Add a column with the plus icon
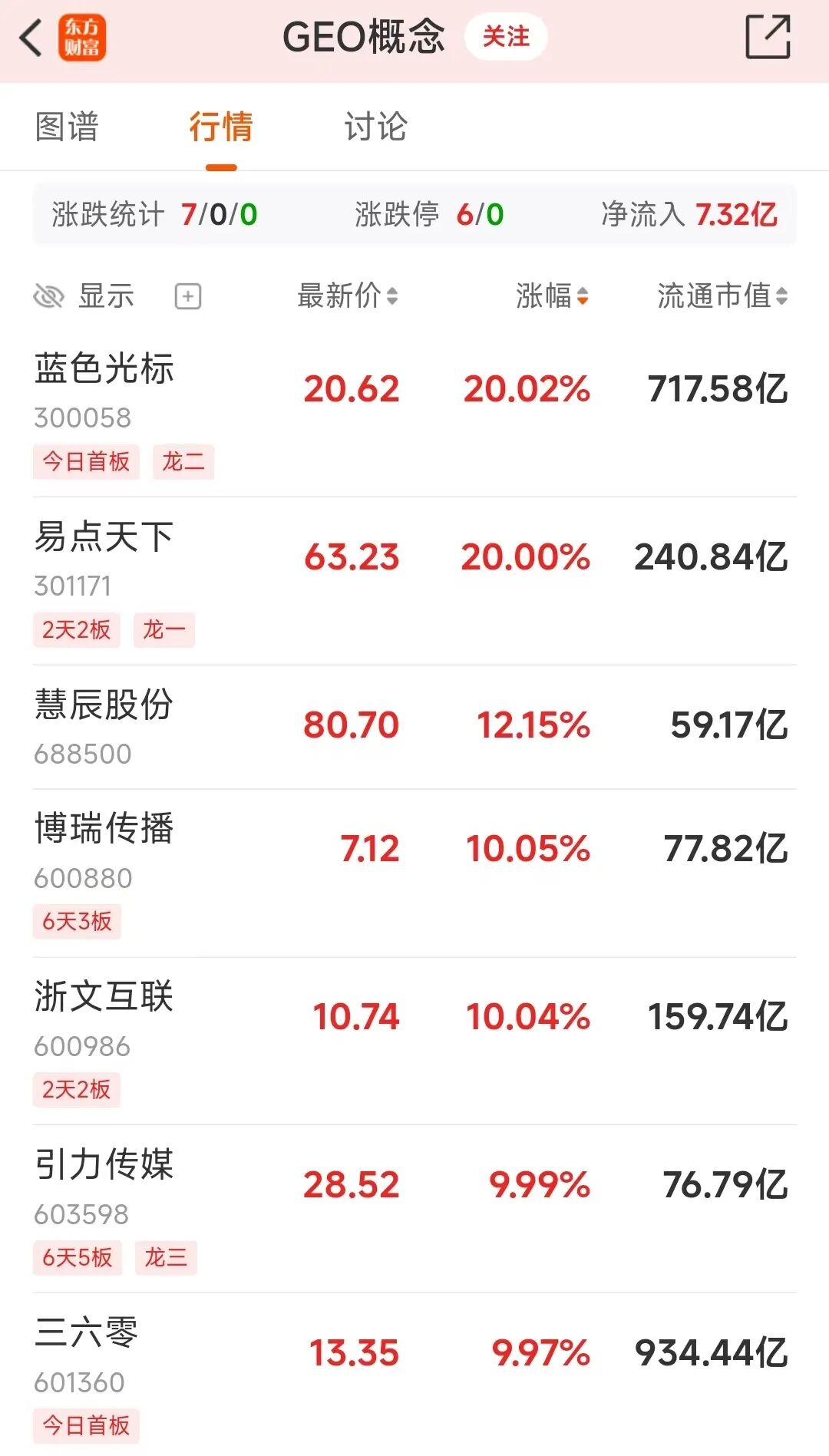 click(188, 296)
